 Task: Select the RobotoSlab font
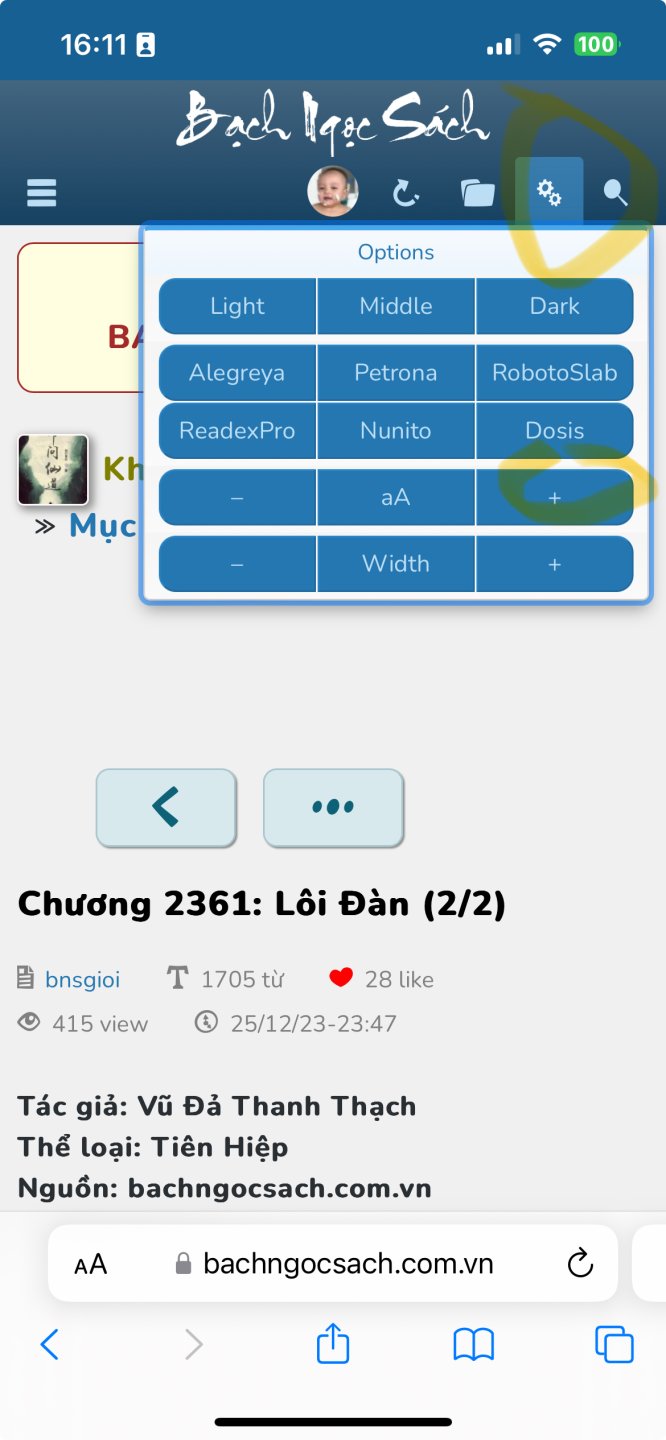pos(554,373)
